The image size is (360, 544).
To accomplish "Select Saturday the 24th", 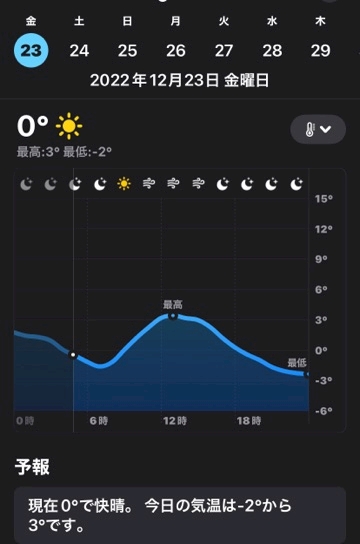I will coord(79,50).
